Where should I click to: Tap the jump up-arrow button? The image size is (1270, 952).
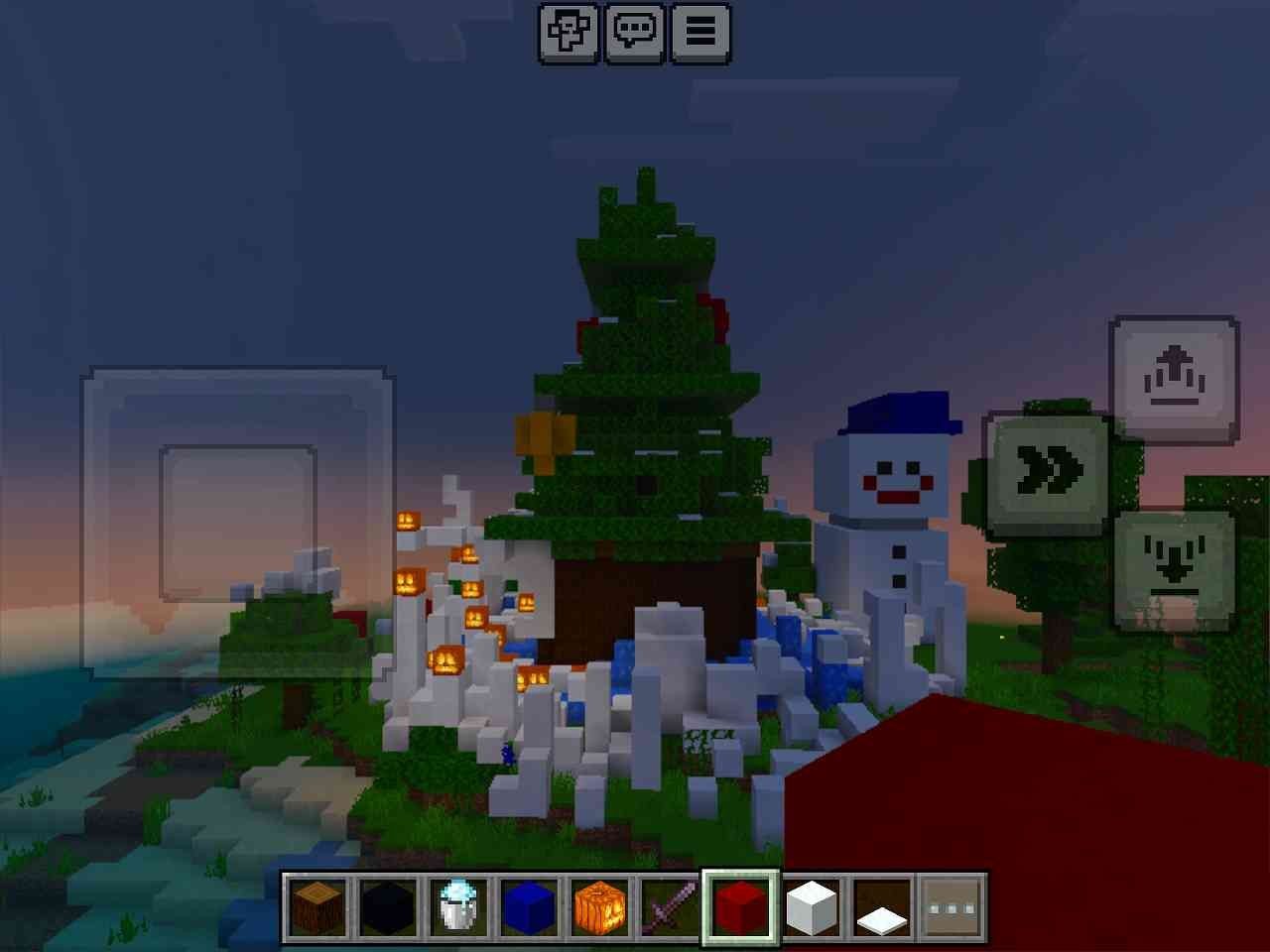[1175, 378]
